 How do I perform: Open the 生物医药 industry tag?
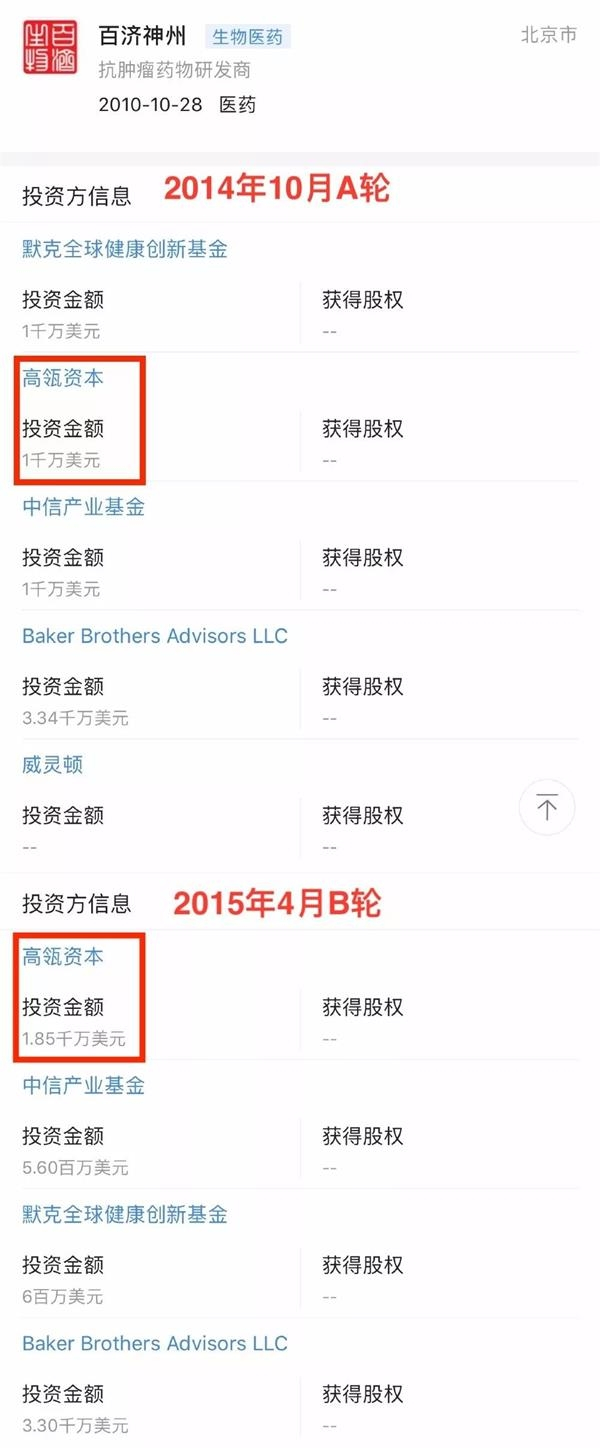[x=247, y=37]
